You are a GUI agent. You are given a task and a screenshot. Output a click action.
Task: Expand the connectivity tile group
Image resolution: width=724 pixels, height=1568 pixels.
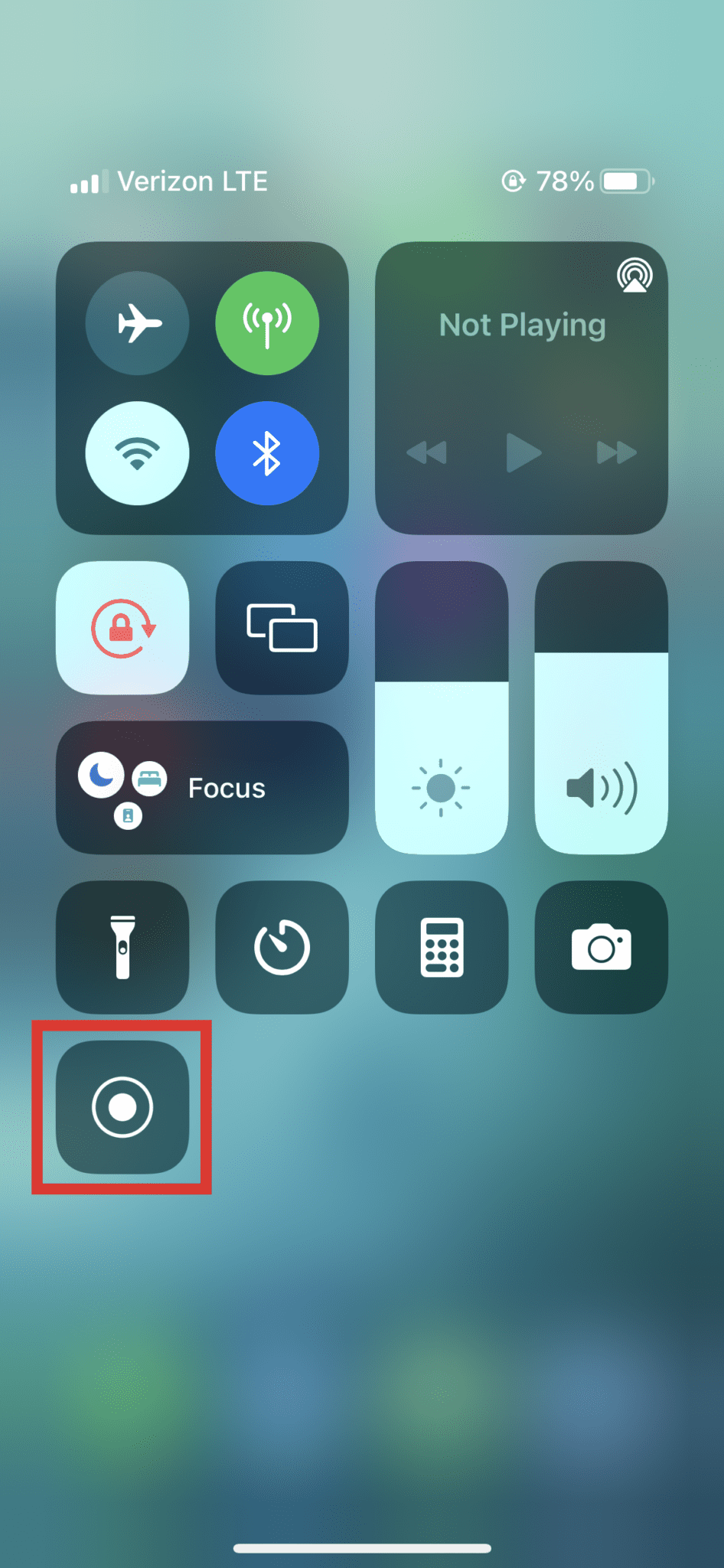(202, 388)
